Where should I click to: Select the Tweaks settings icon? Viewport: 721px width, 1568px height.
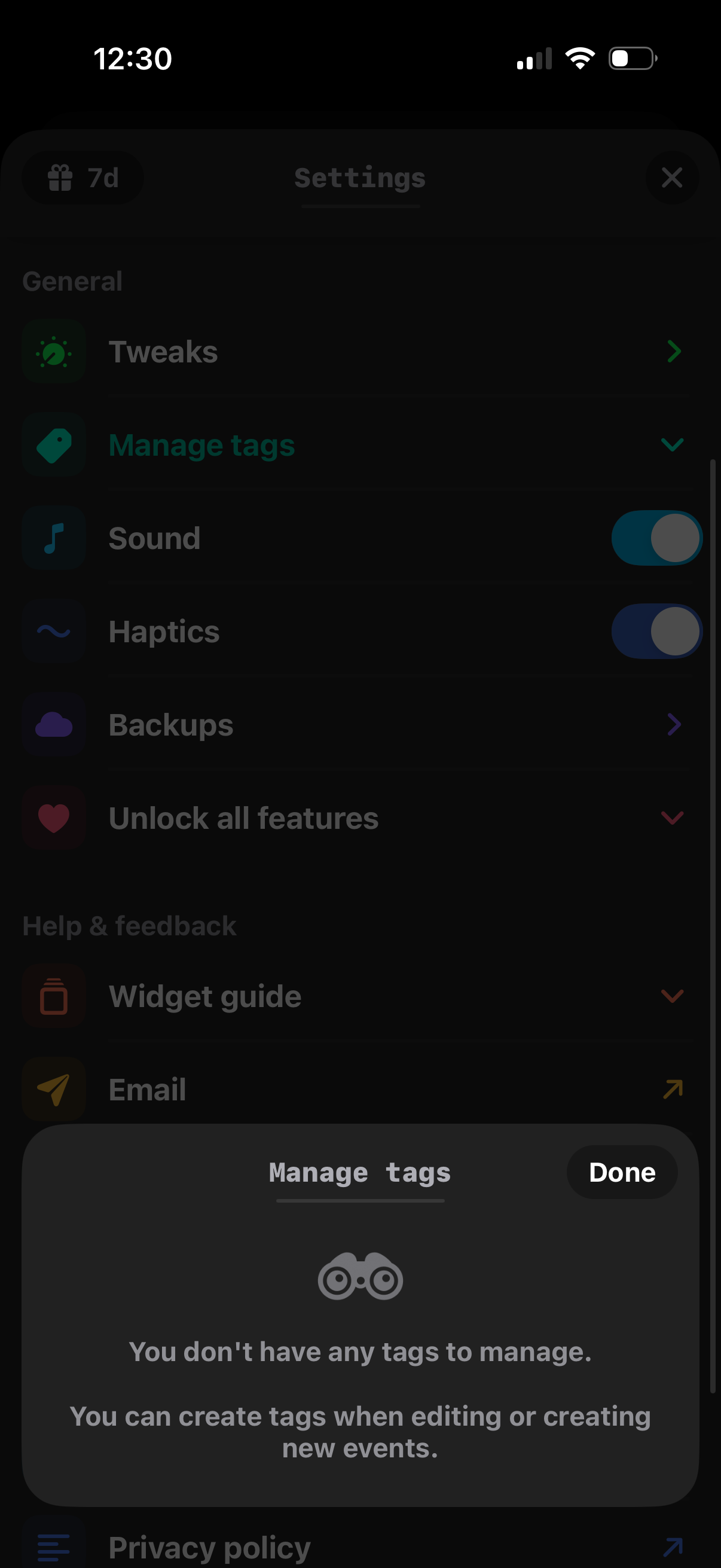pyautogui.click(x=54, y=352)
